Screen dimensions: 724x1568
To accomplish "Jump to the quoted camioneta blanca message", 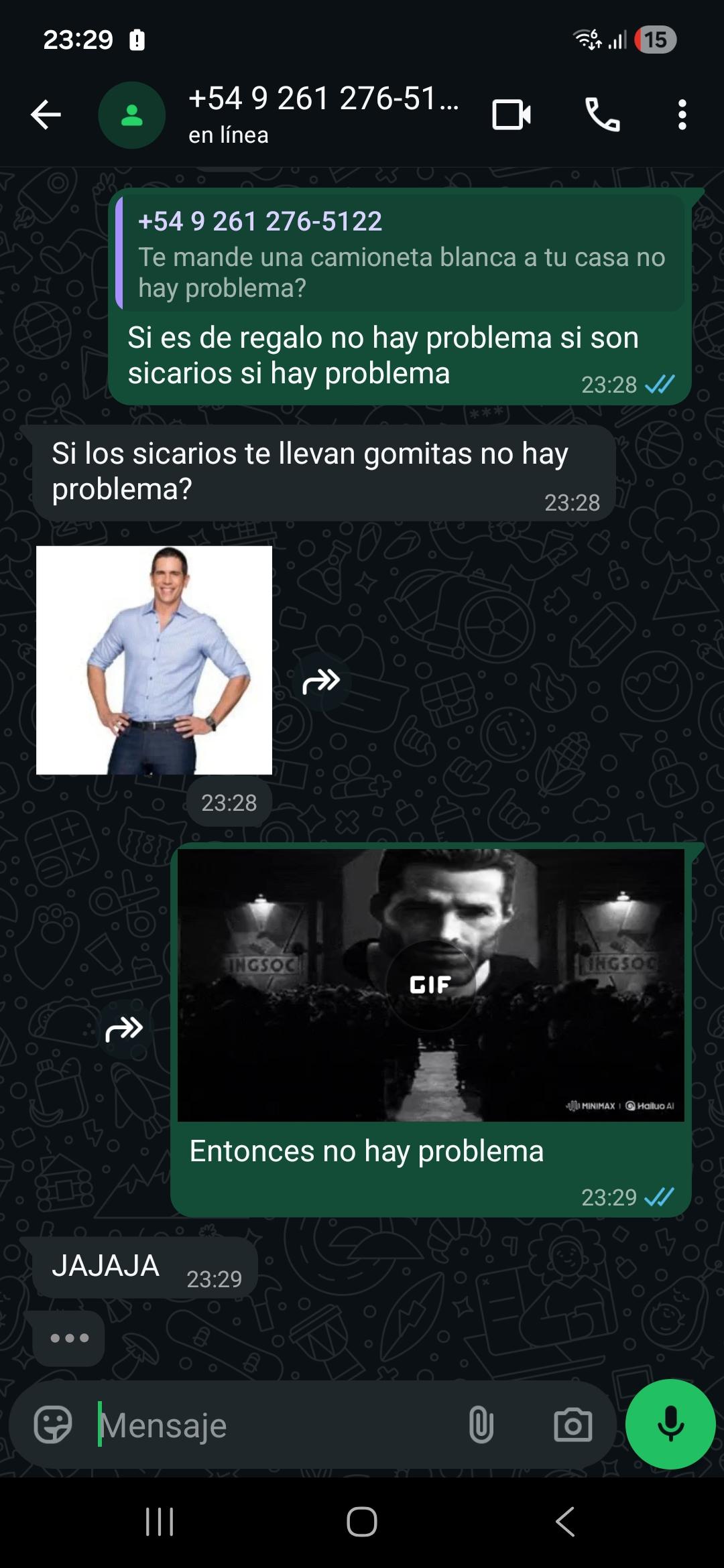I will click(401, 255).
